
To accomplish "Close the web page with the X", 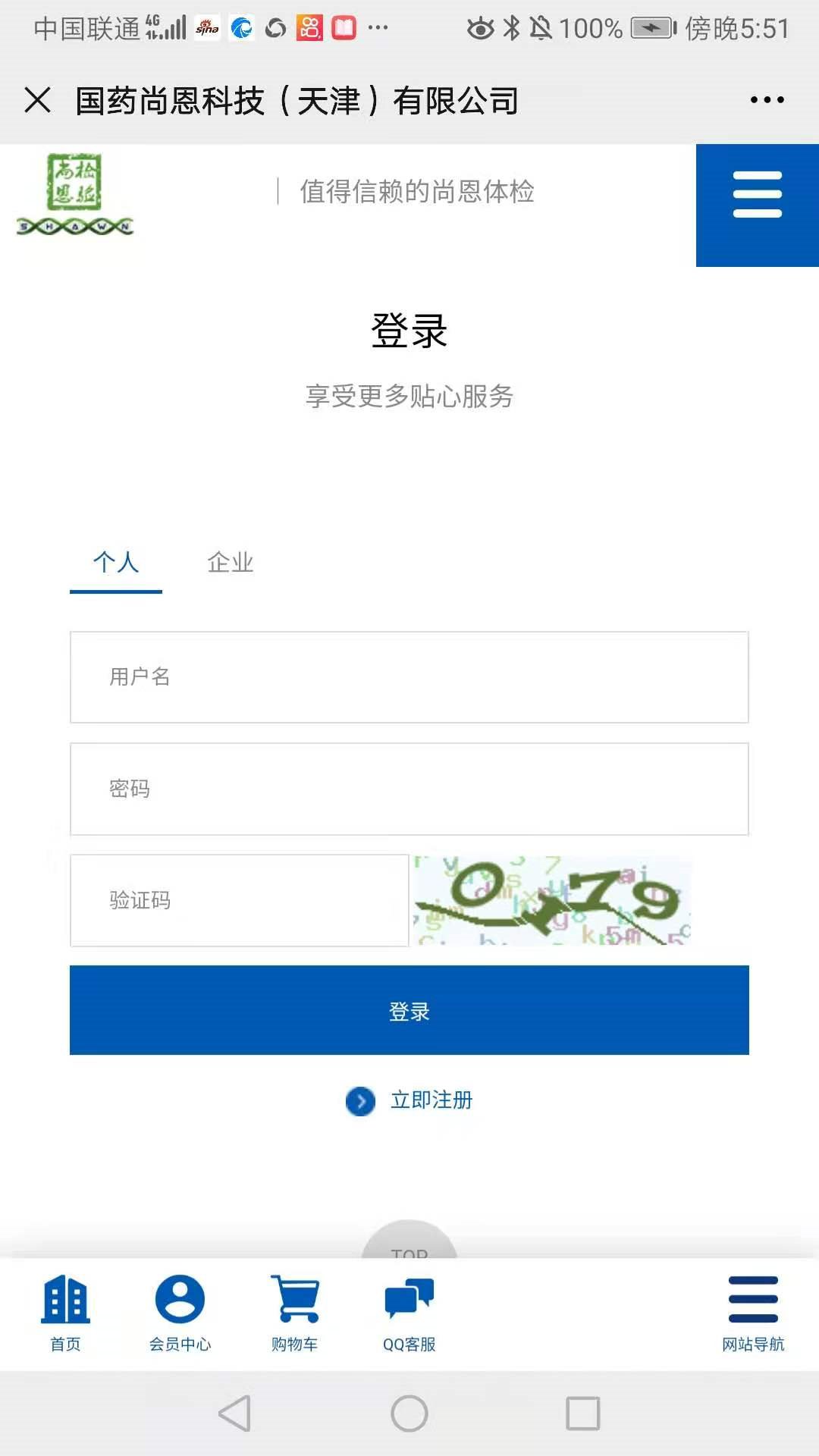I will point(37,100).
